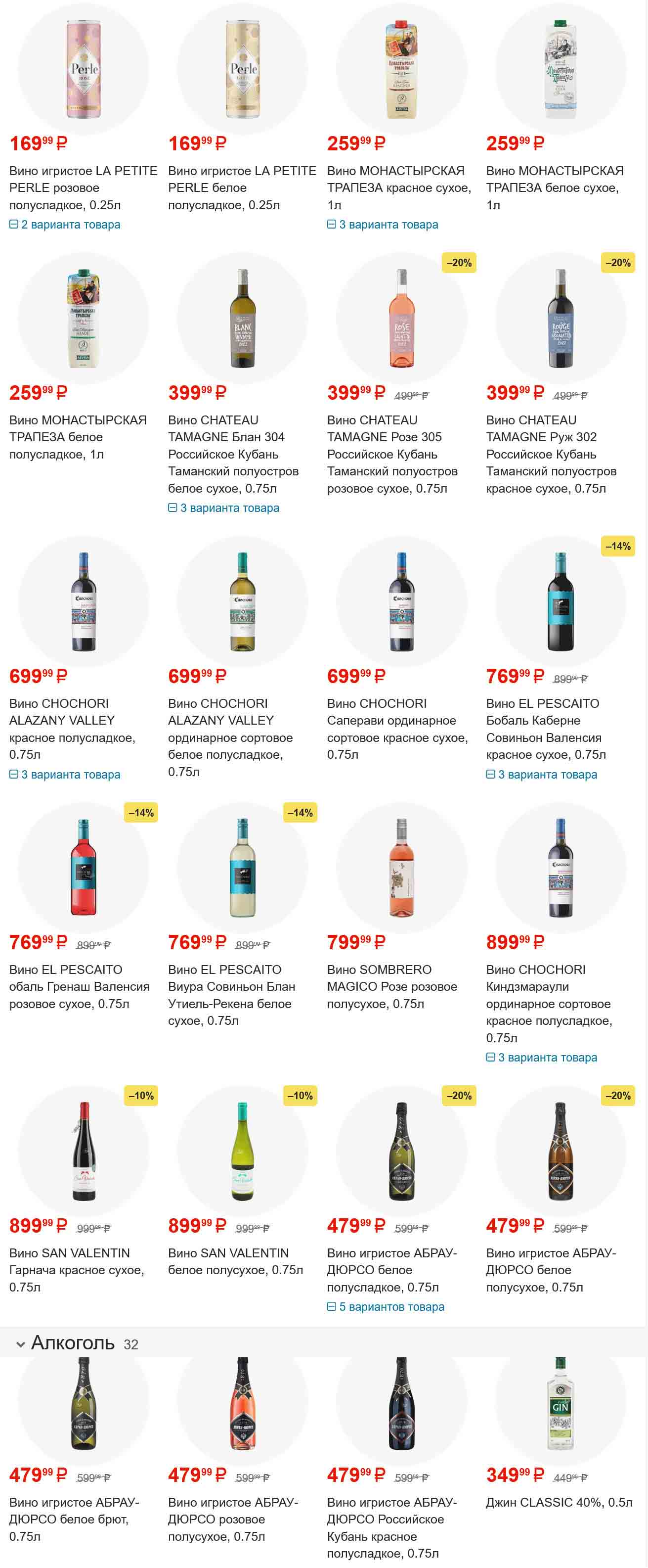Viewport: 648px width, 1568px height.
Task: Open МОНАСТЫРСКАЯ ТРАПЕЗА белое сухое card
Action: [554, 187]
